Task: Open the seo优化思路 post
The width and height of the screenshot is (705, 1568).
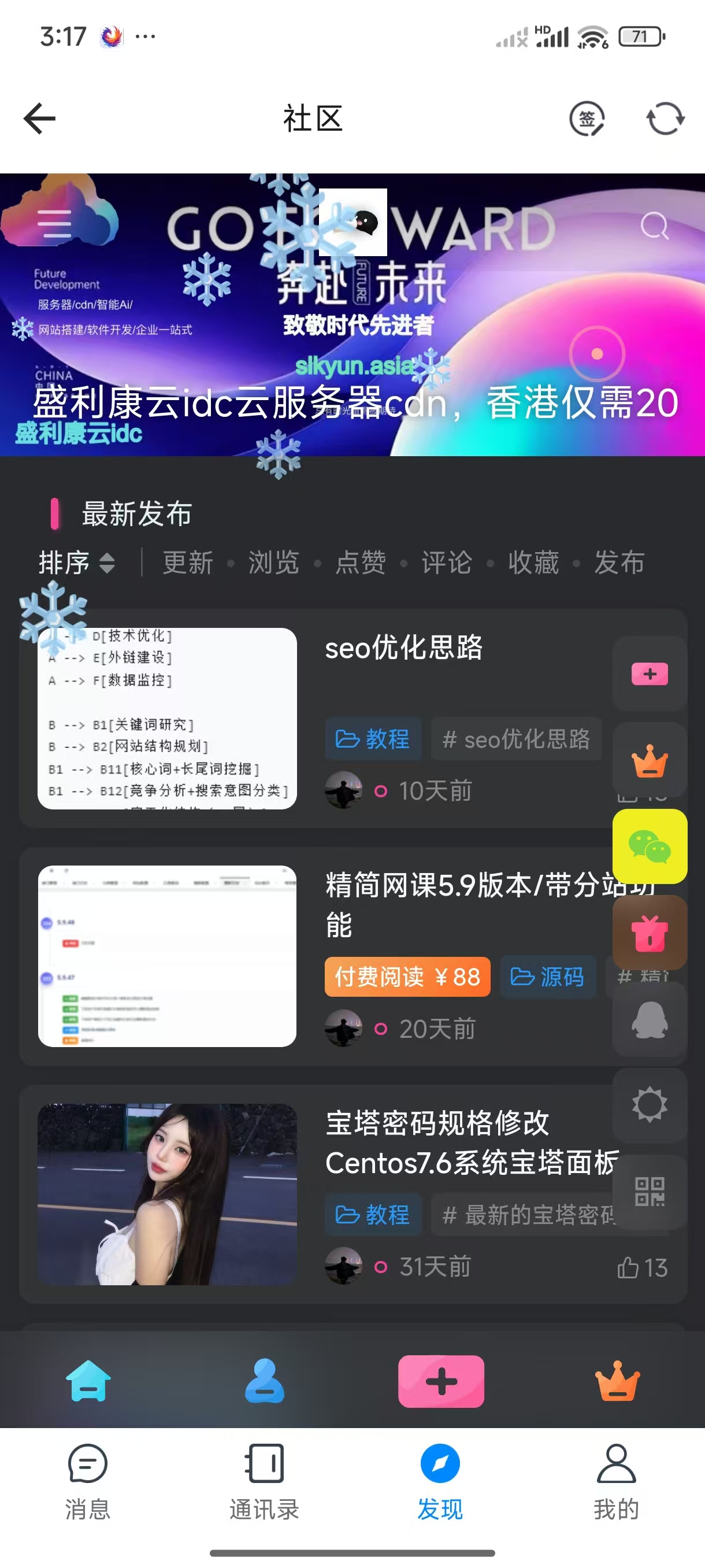Action: (404, 647)
